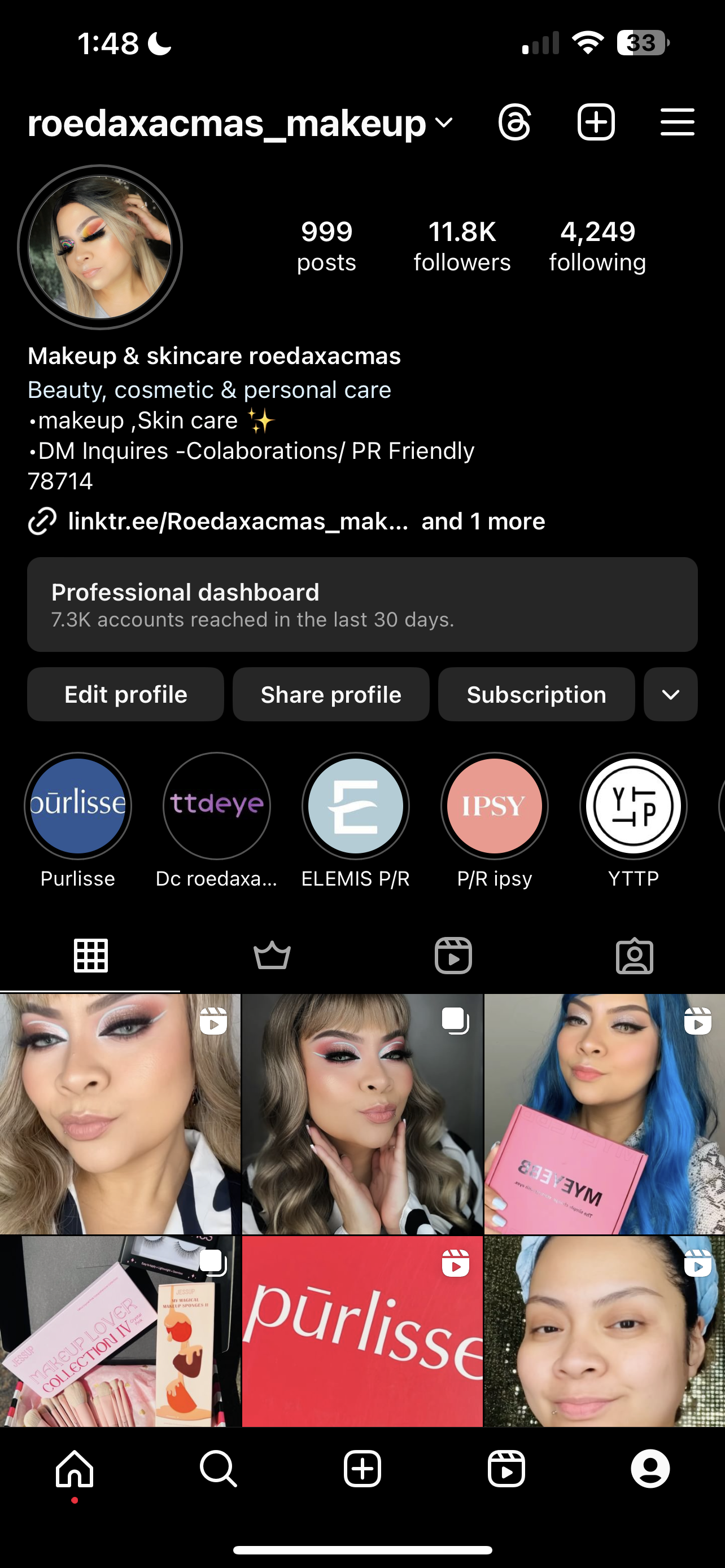View the followers list

pos(462,246)
